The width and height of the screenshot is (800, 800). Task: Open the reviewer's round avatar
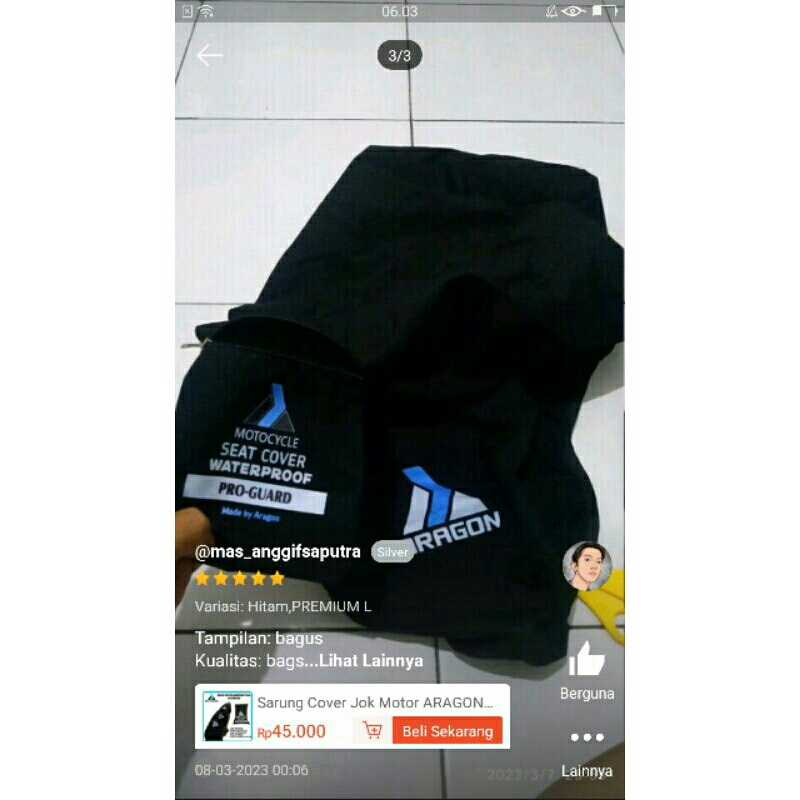(x=587, y=566)
